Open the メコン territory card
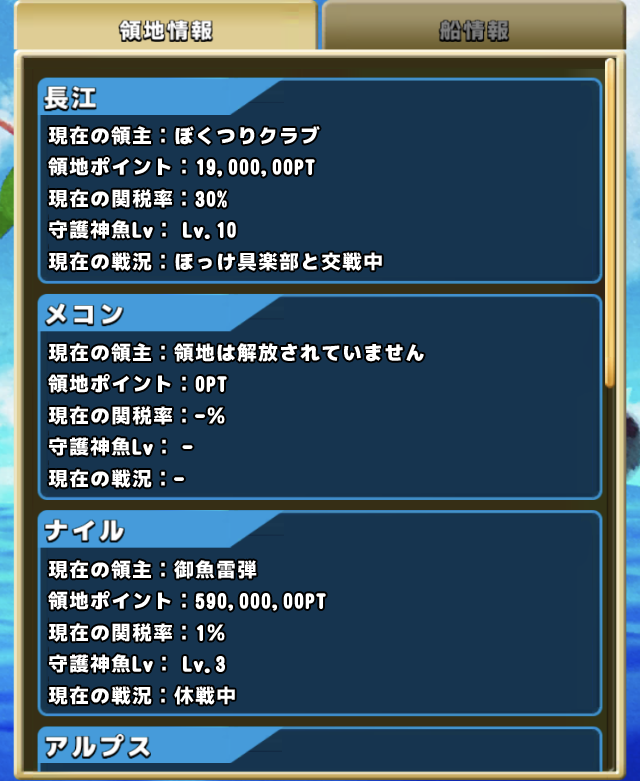 tap(320, 397)
